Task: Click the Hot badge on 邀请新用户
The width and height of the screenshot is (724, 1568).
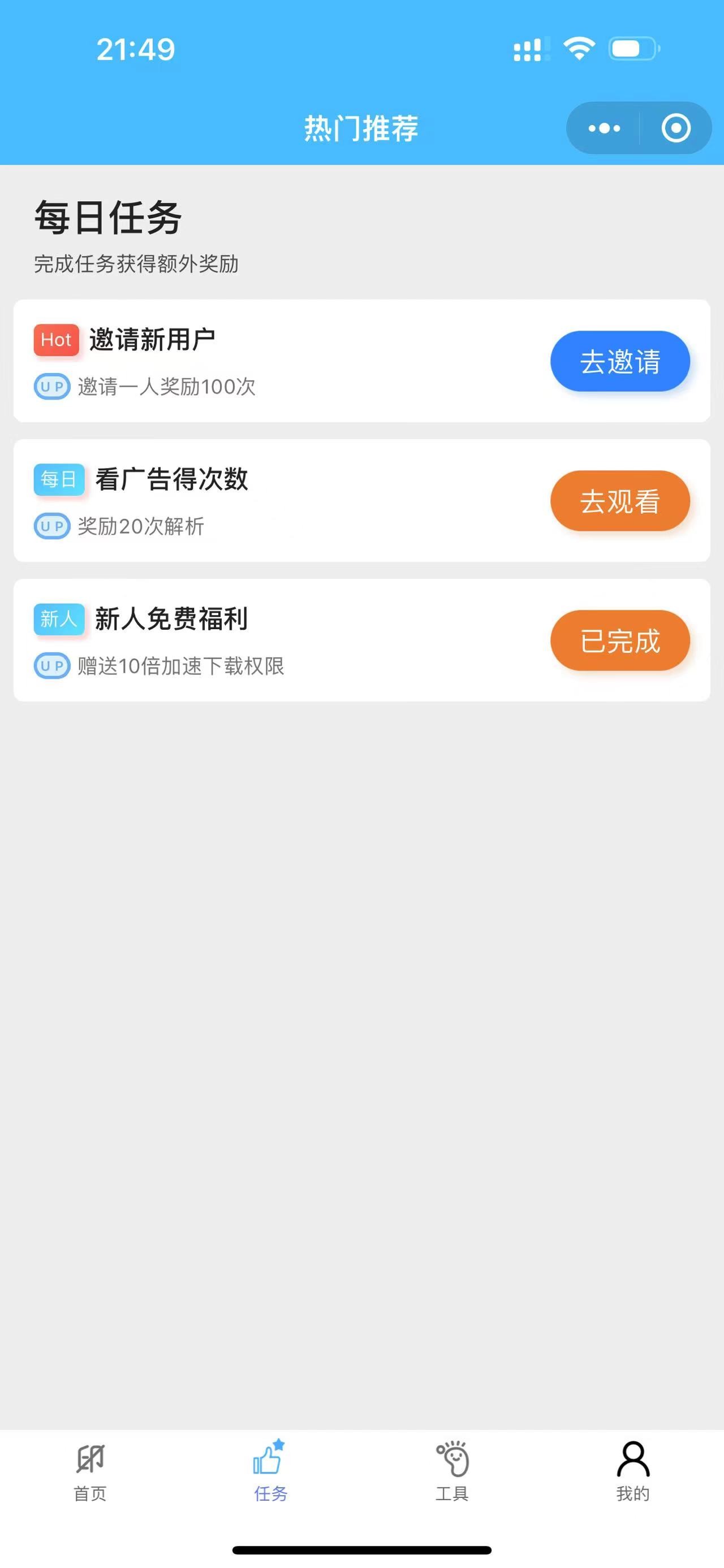Action: [56, 340]
